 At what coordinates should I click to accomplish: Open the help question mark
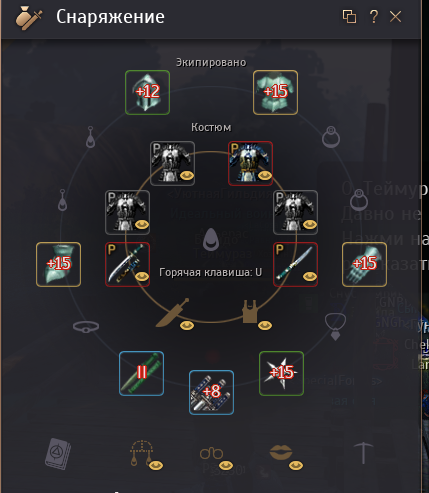pyautogui.click(x=374, y=16)
